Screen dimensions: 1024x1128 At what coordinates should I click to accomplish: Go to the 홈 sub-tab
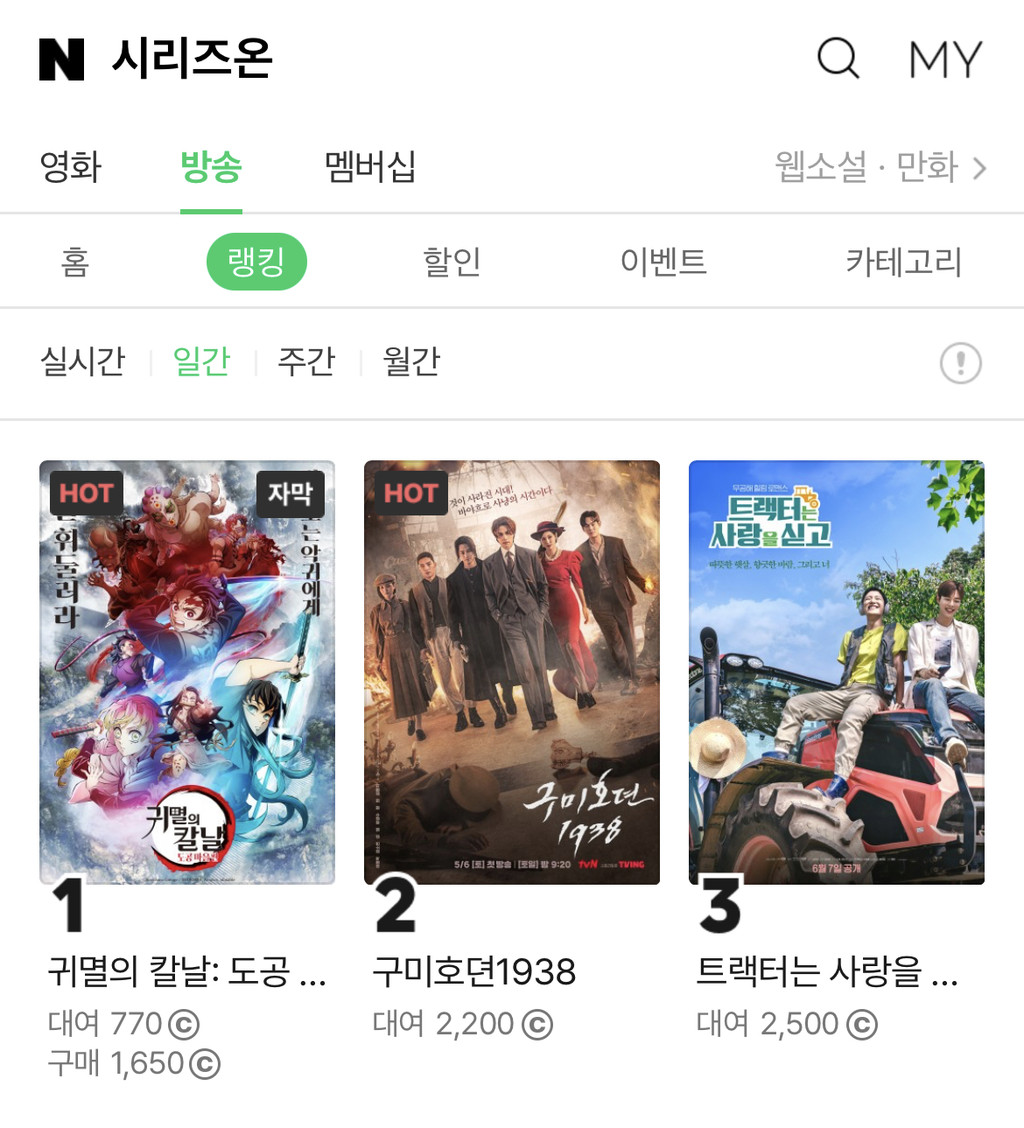[75, 261]
